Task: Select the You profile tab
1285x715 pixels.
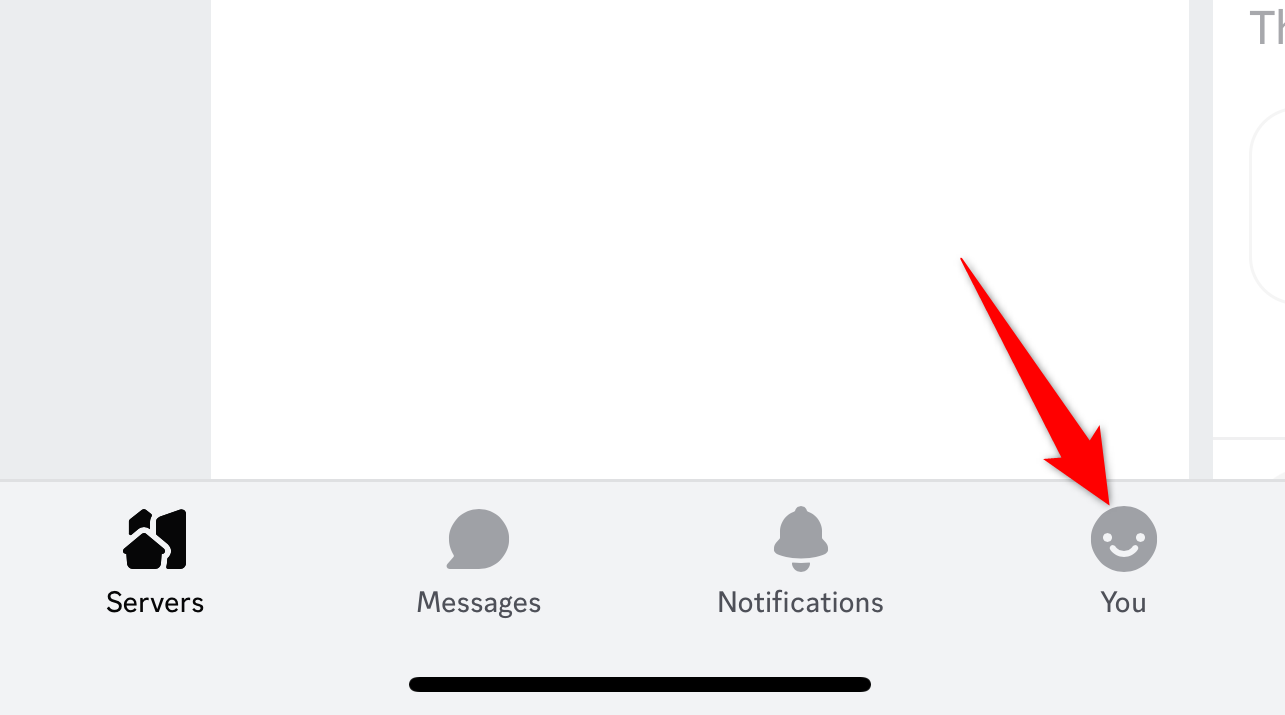Action: click(1123, 559)
